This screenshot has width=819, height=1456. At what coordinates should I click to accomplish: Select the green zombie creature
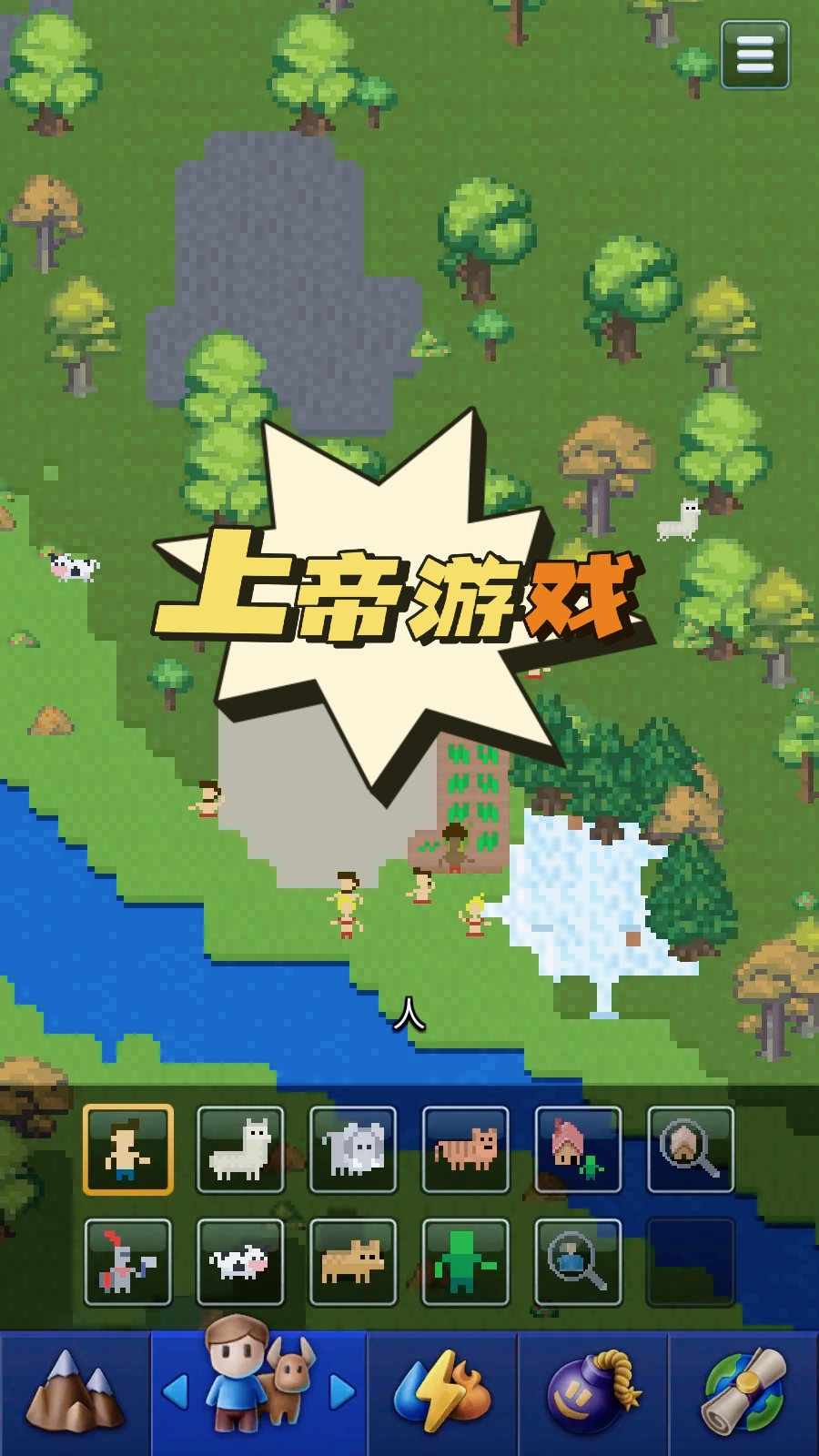465,1262
